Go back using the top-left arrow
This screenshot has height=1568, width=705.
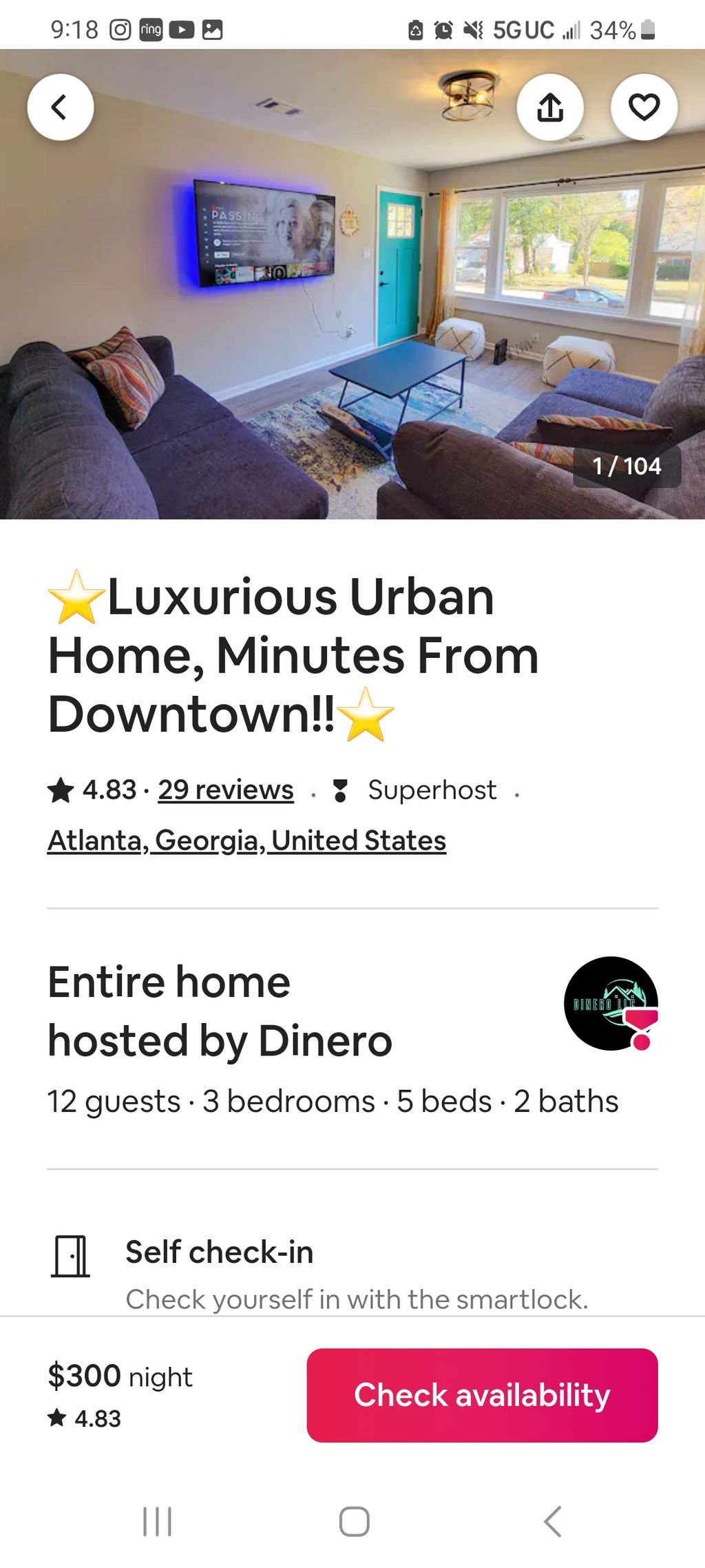coord(61,107)
